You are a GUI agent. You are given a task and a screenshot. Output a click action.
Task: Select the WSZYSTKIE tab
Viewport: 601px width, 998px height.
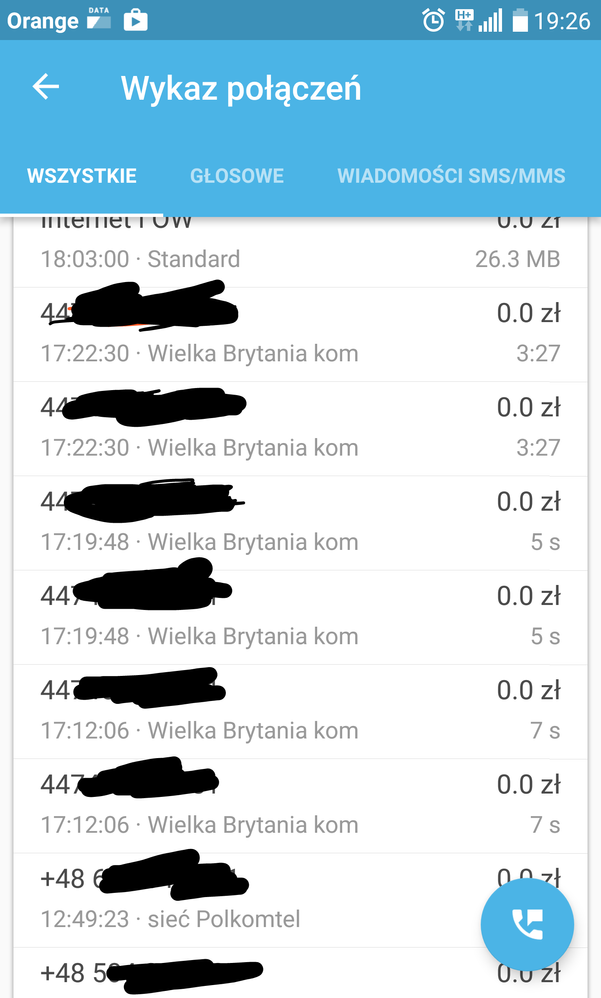[82, 176]
